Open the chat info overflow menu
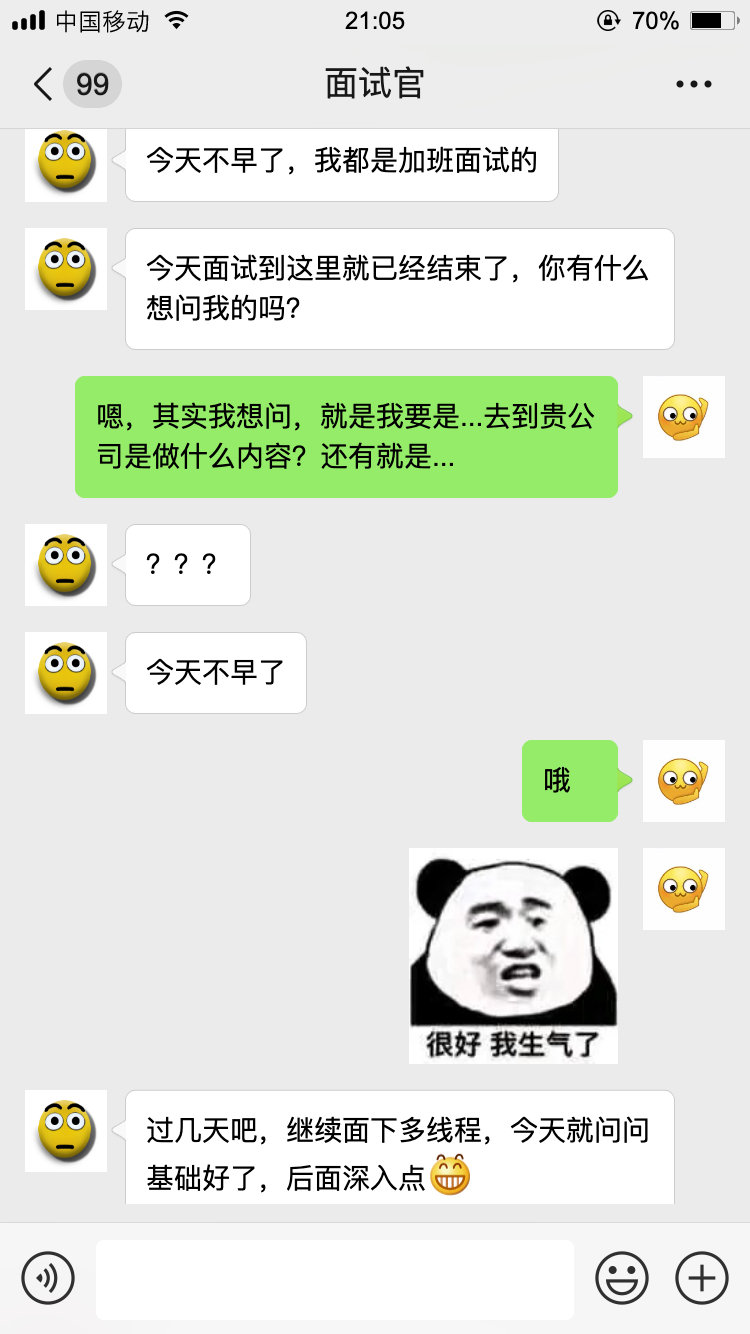Image resolution: width=750 pixels, height=1334 pixels. click(693, 84)
